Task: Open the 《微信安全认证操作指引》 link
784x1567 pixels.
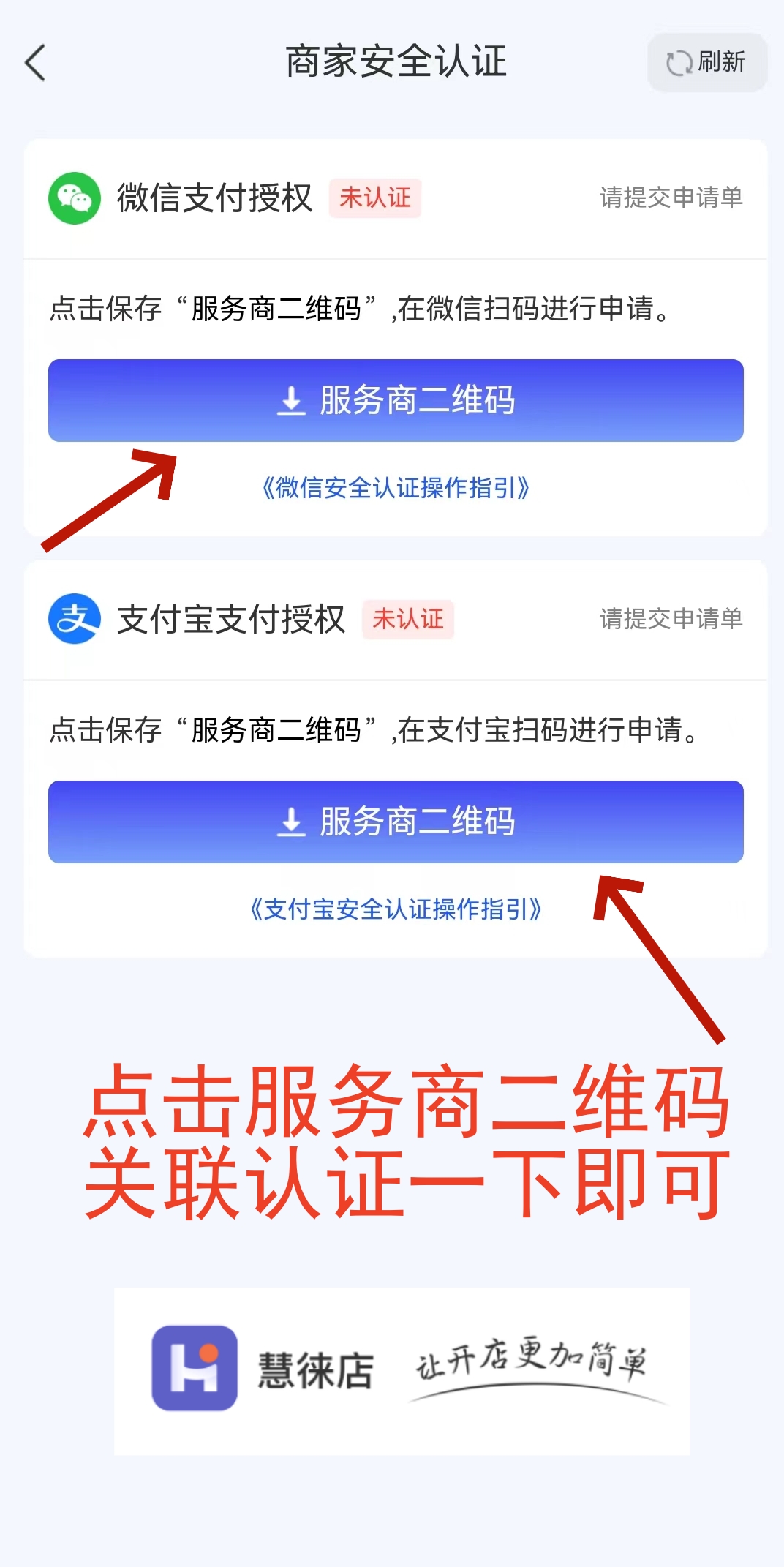Action: pyautogui.click(x=396, y=488)
